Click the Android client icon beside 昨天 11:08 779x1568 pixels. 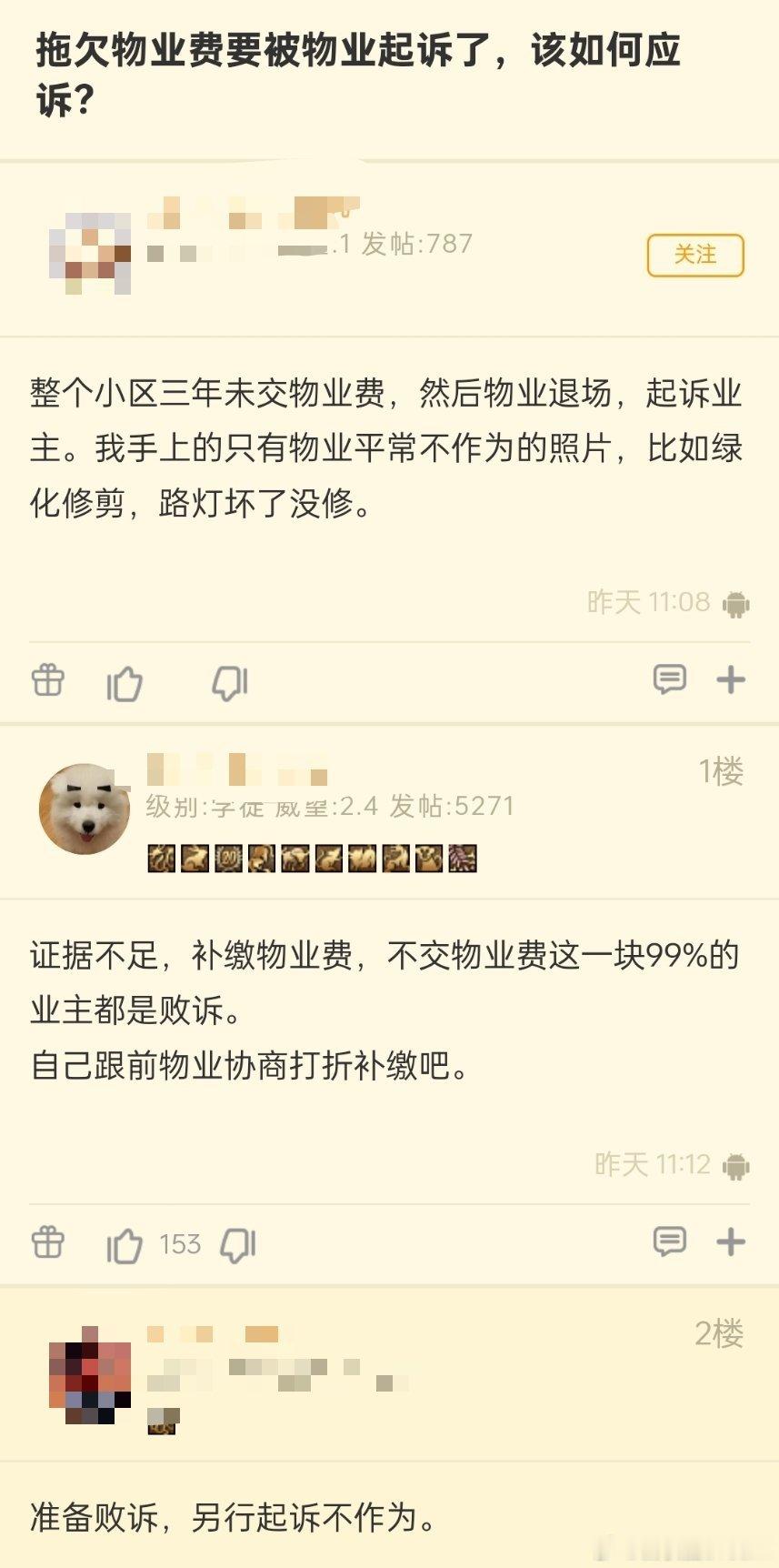(734, 601)
